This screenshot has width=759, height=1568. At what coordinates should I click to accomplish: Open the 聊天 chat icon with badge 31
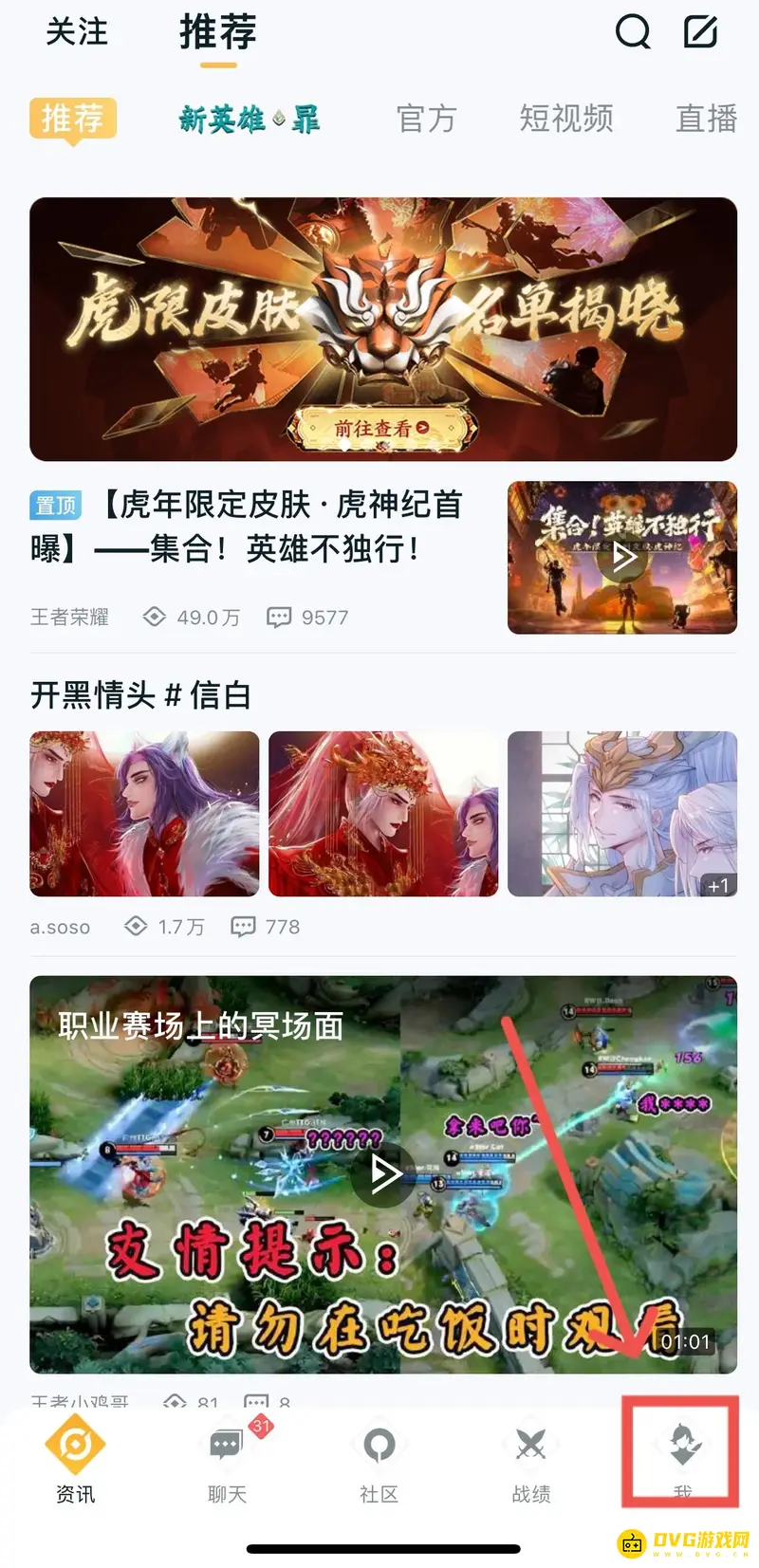(227, 1444)
